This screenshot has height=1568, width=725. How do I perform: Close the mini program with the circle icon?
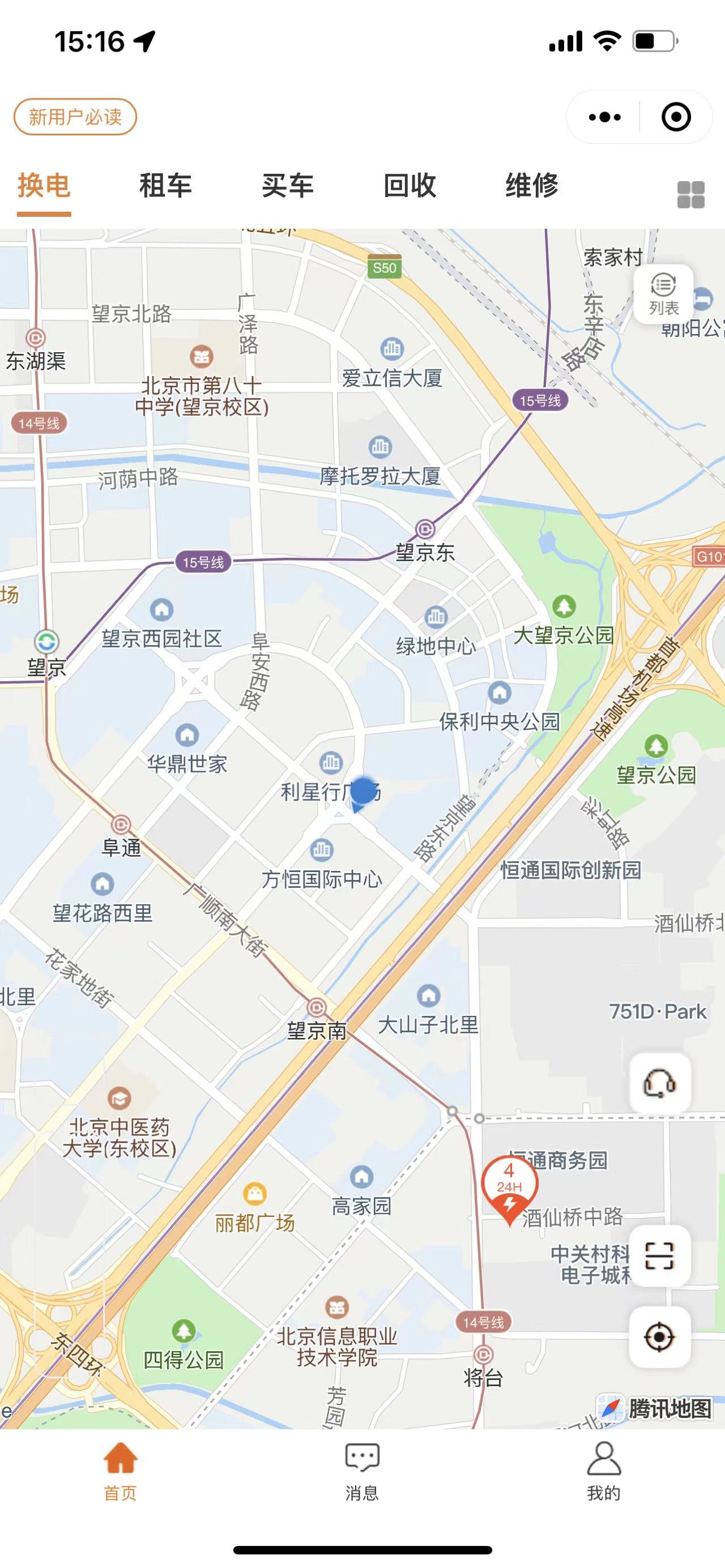point(676,117)
